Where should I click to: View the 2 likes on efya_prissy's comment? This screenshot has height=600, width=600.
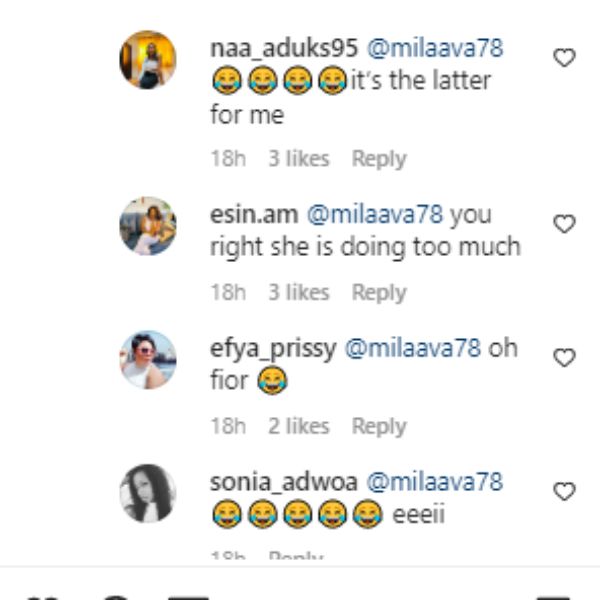point(298,426)
